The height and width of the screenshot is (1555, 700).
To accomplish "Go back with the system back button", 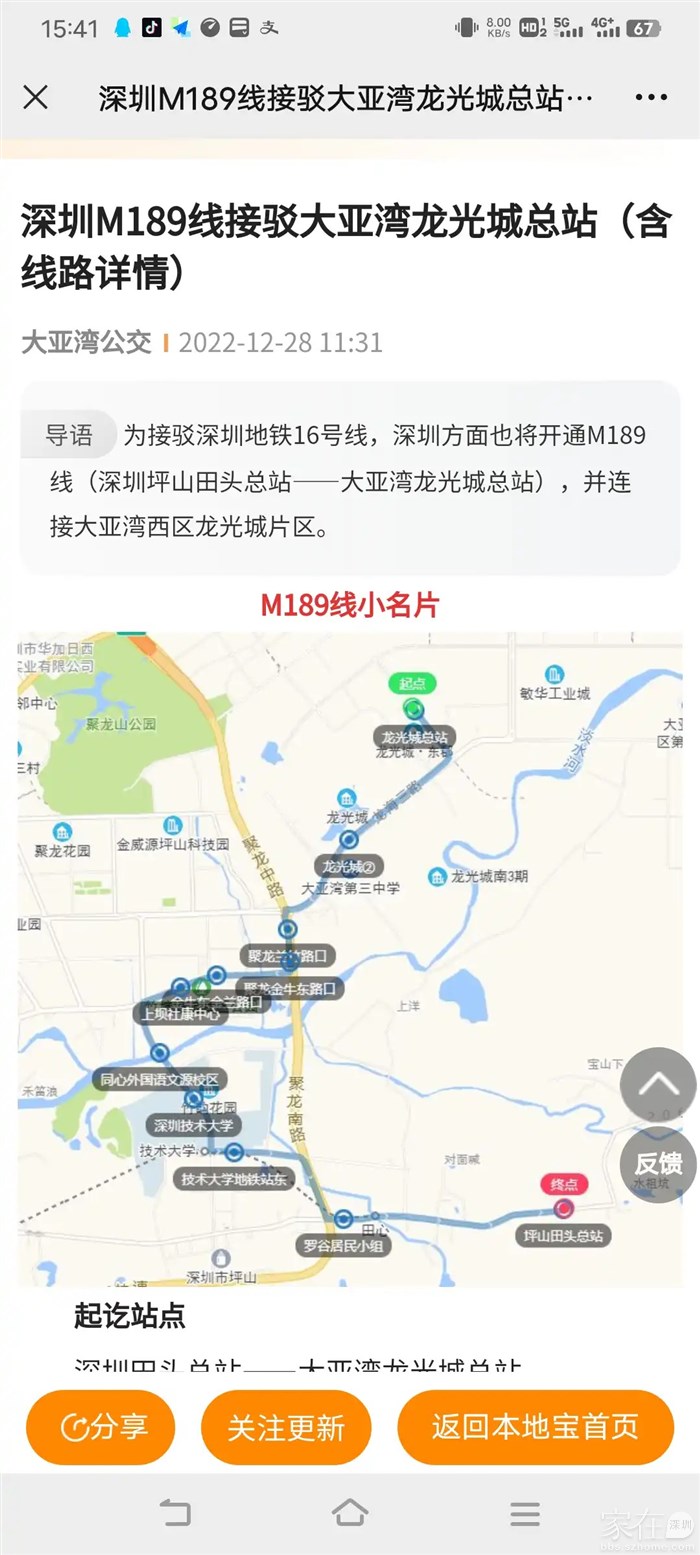I will tap(175, 1513).
